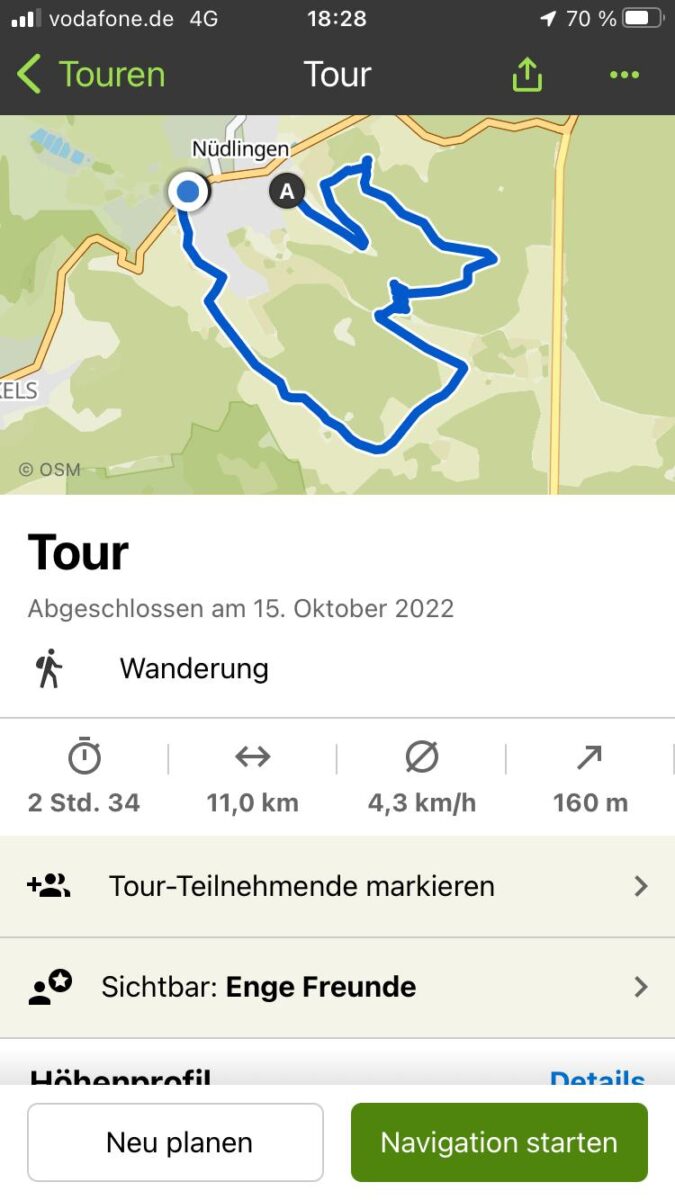Tap Neu planen button
Image resolution: width=675 pixels, height=1200 pixels.
(176, 1142)
